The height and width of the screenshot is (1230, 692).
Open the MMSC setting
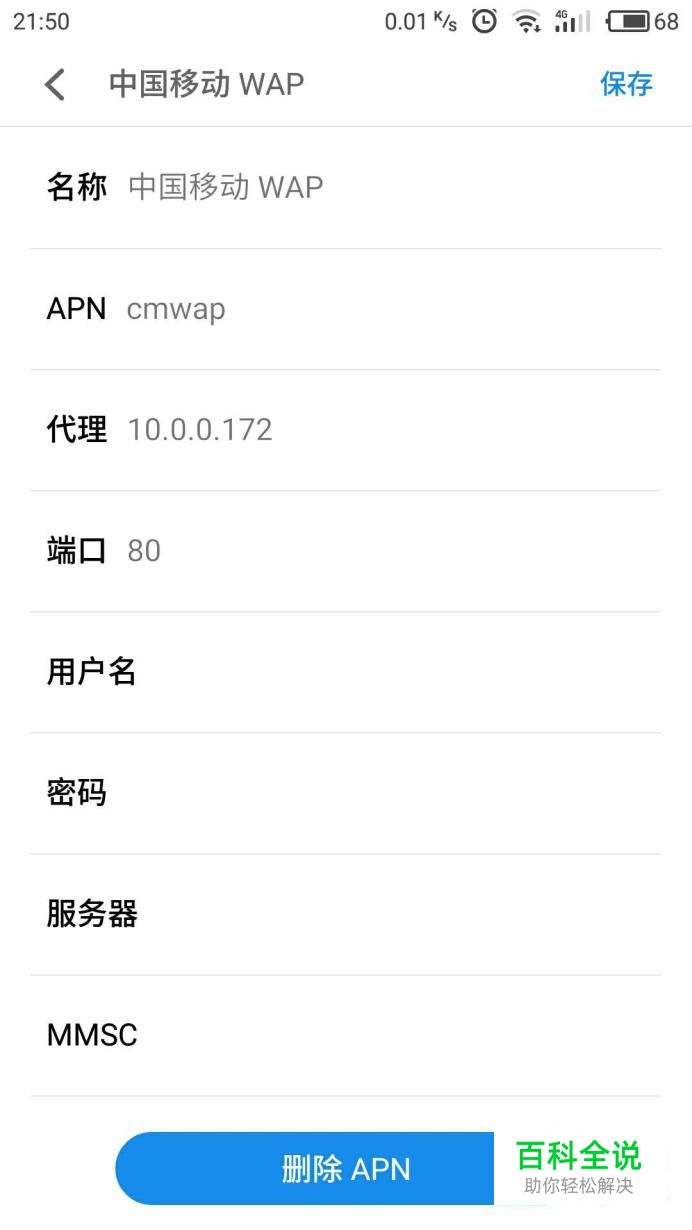[x=346, y=1035]
